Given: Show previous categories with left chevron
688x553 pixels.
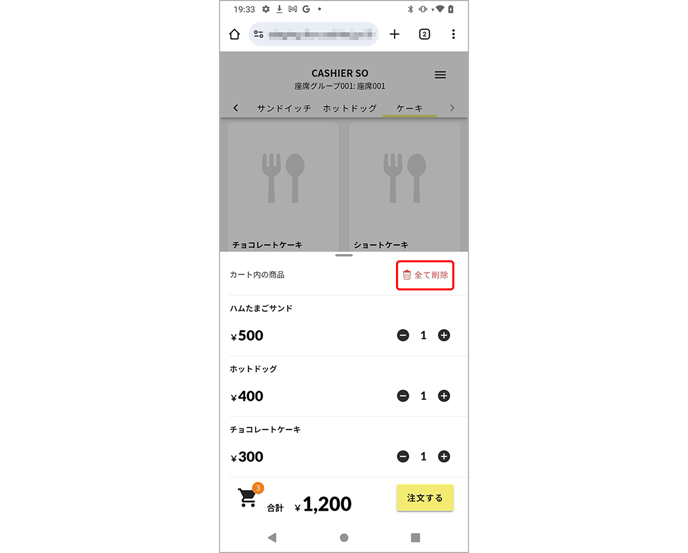Looking at the screenshot, I should coord(236,108).
